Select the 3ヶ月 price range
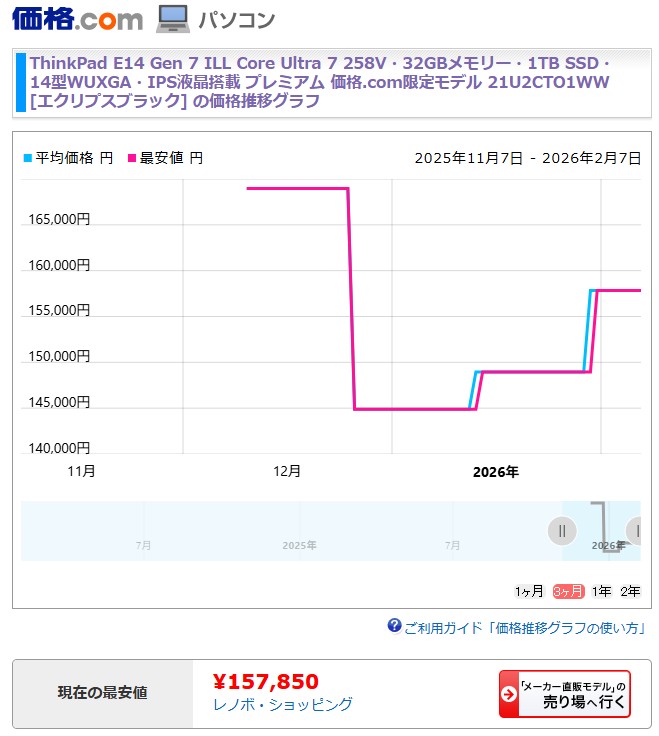The height and width of the screenshot is (736, 659). point(567,591)
